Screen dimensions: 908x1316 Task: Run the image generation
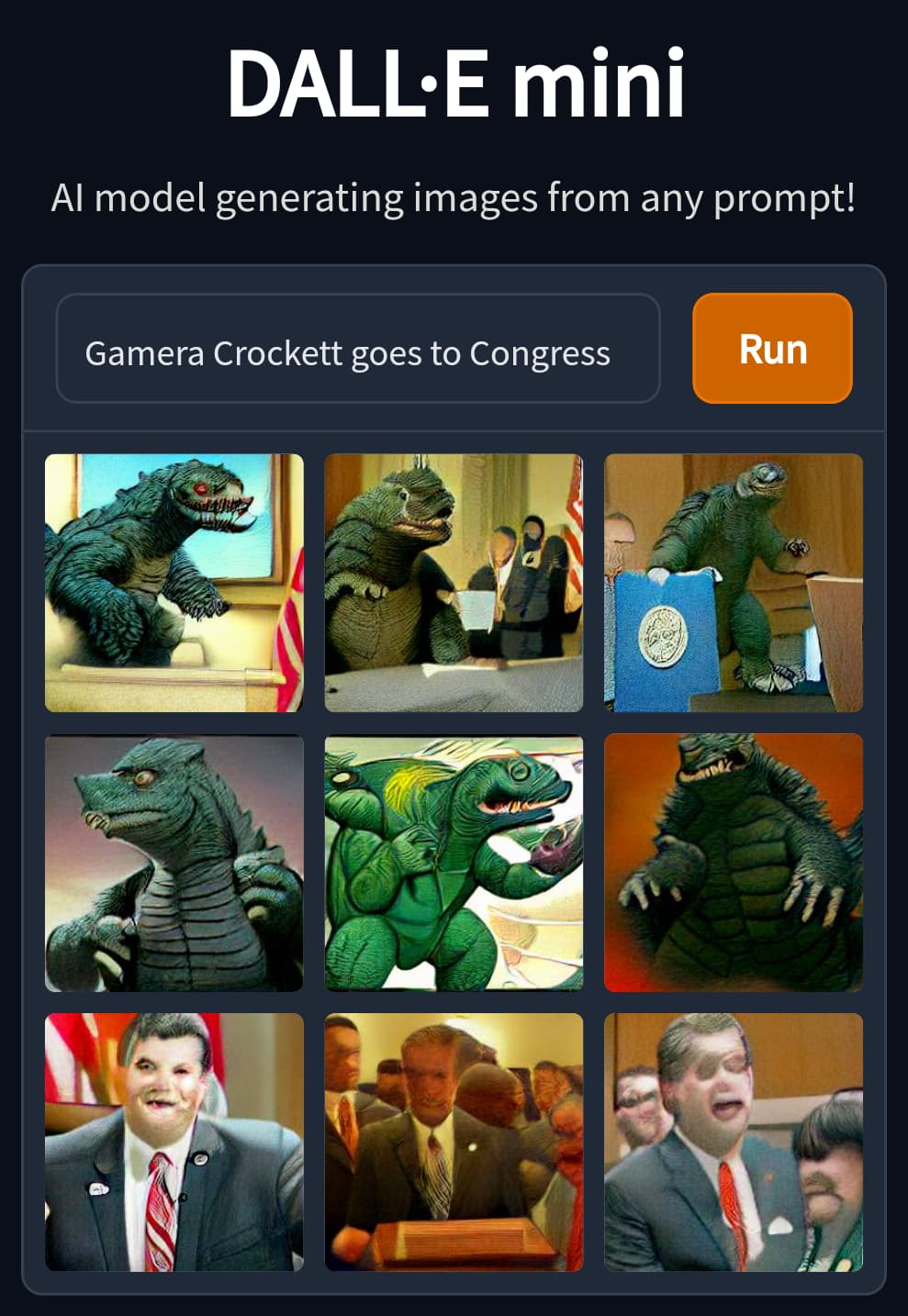point(772,349)
